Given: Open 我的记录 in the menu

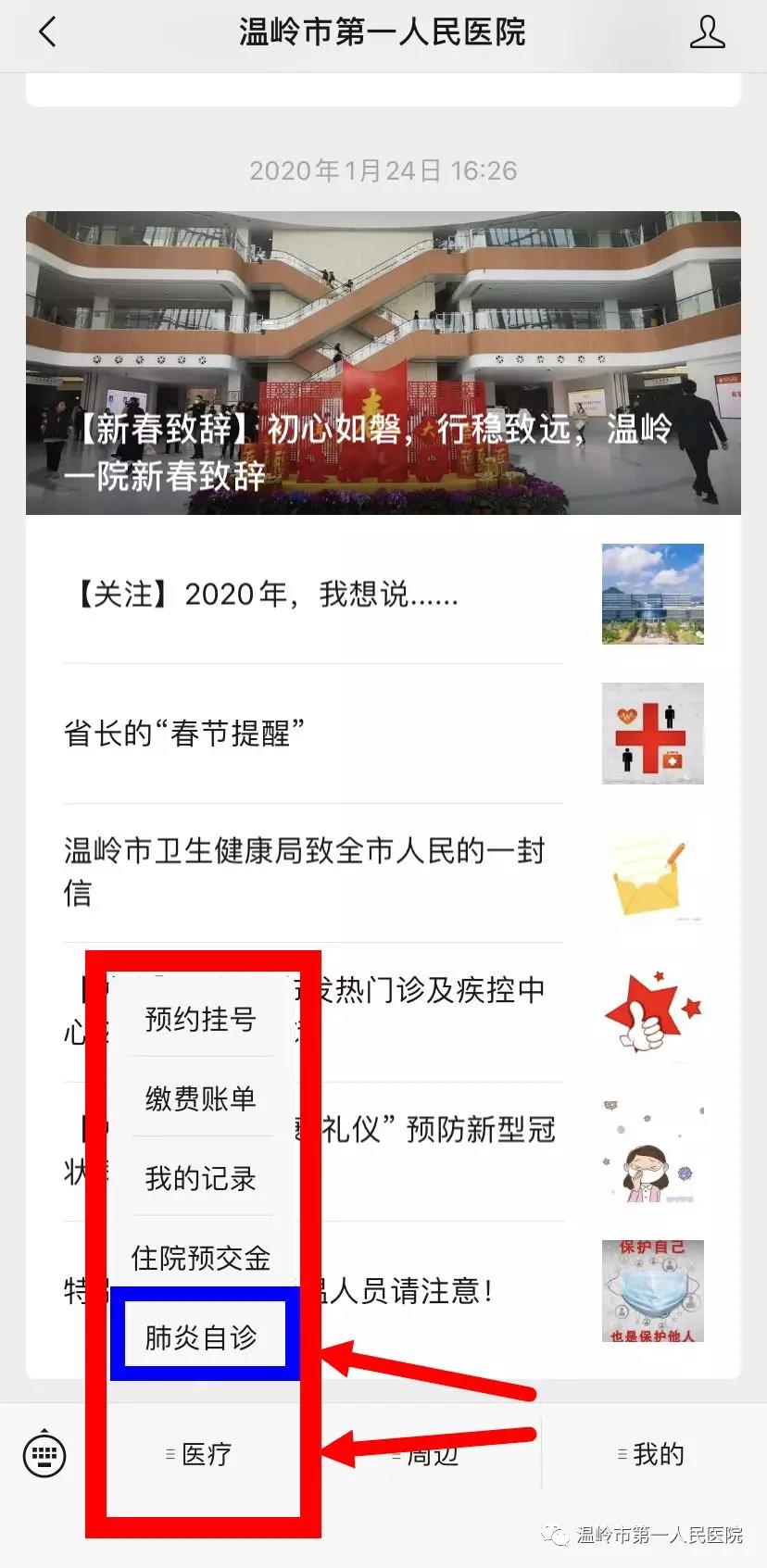Looking at the screenshot, I should tap(201, 1178).
